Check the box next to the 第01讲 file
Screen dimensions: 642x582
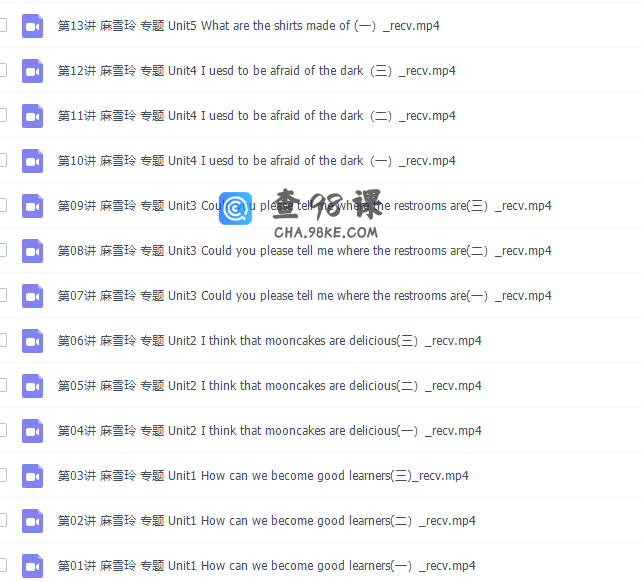(x=2, y=565)
